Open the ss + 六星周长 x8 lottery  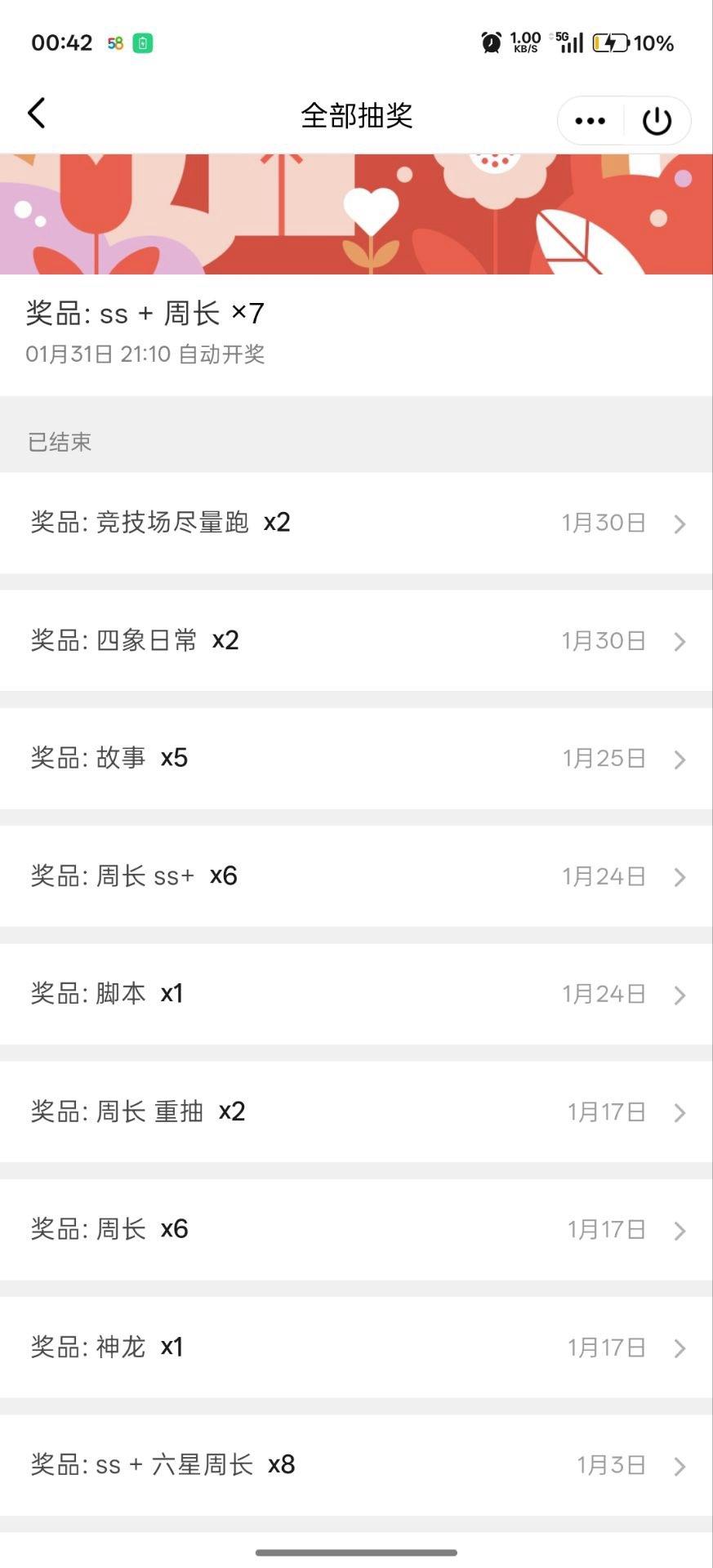(356, 1464)
